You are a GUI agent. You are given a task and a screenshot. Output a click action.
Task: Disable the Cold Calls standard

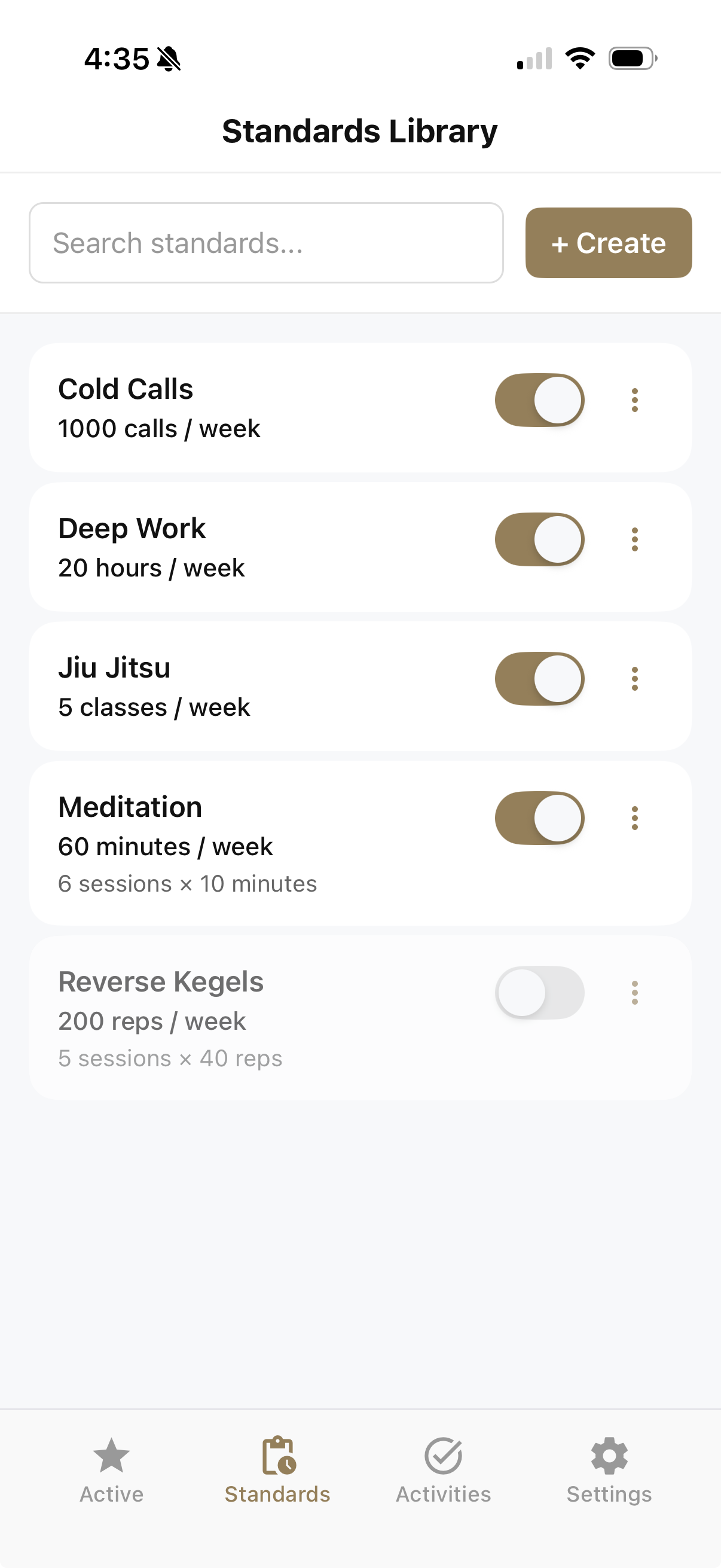(x=539, y=399)
